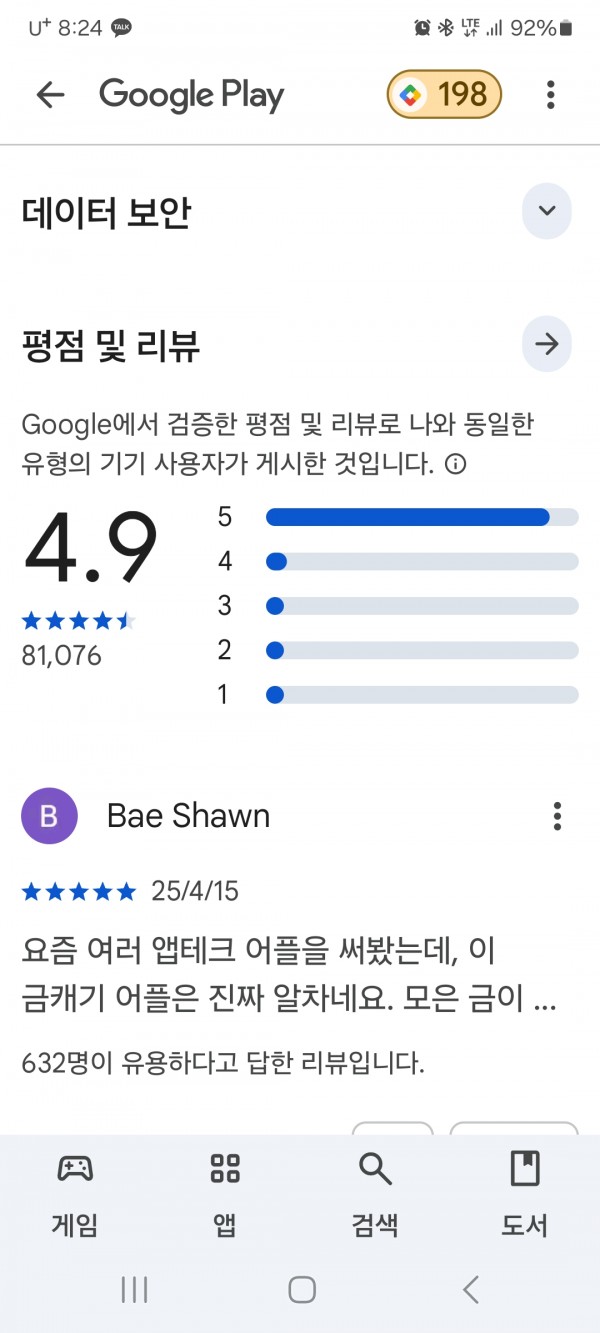Go back using the top arrow
Image resolution: width=600 pixels, height=1333 pixels.
click(49, 95)
